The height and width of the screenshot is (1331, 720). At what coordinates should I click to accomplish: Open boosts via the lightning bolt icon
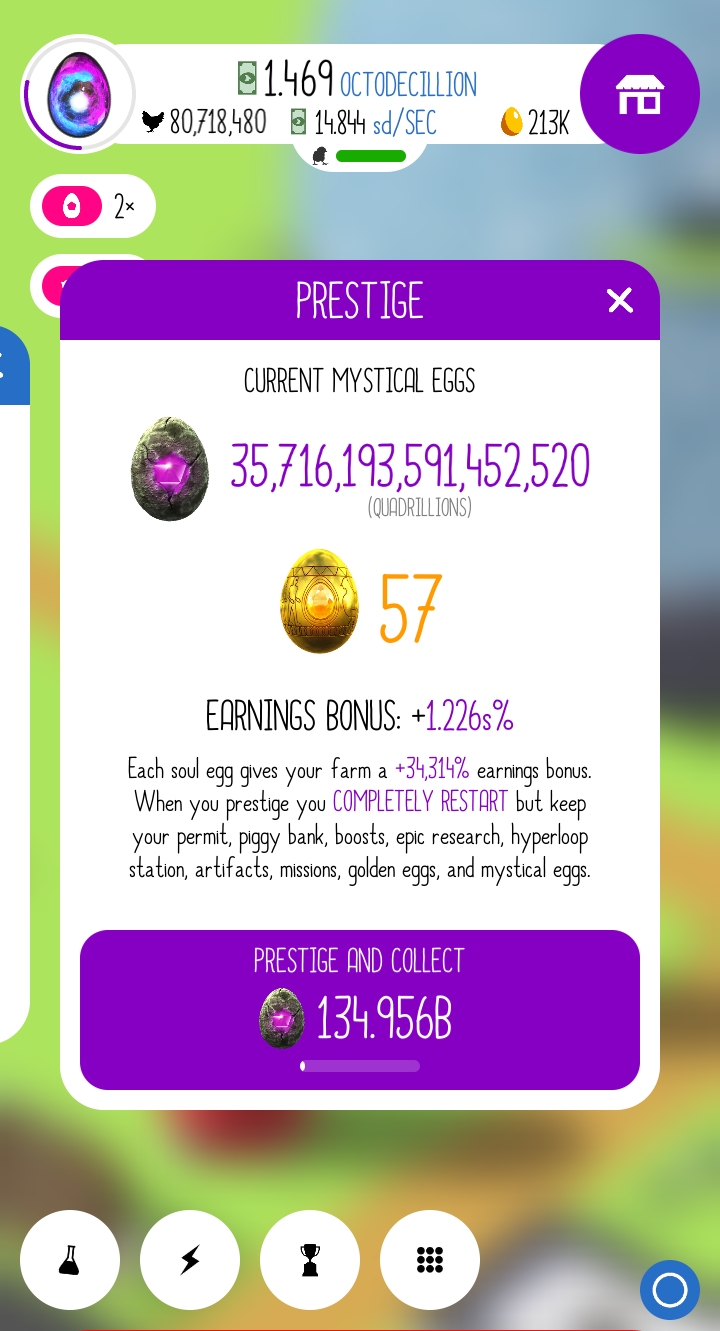[190, 1259]
